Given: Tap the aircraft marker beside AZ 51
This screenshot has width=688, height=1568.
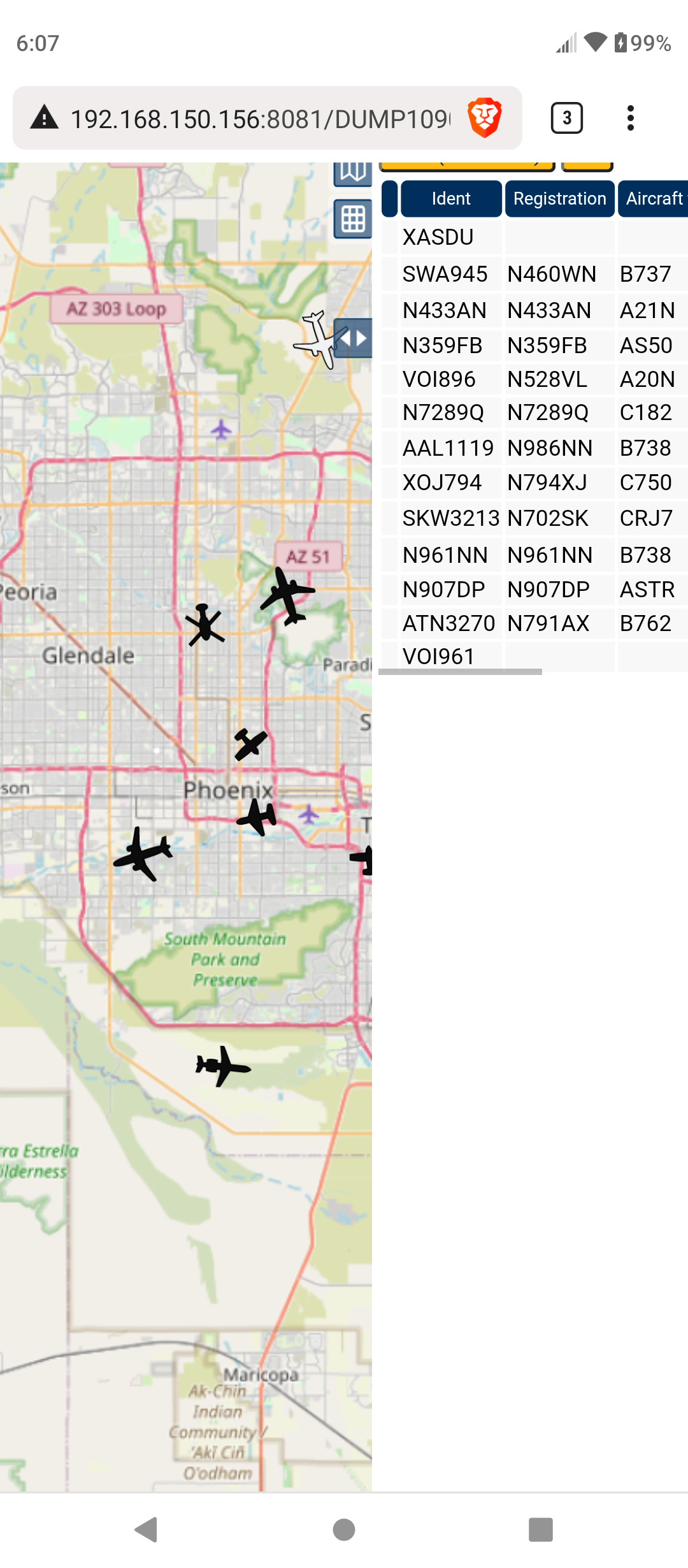Looking at the screenshot, I should click(288, 596).
